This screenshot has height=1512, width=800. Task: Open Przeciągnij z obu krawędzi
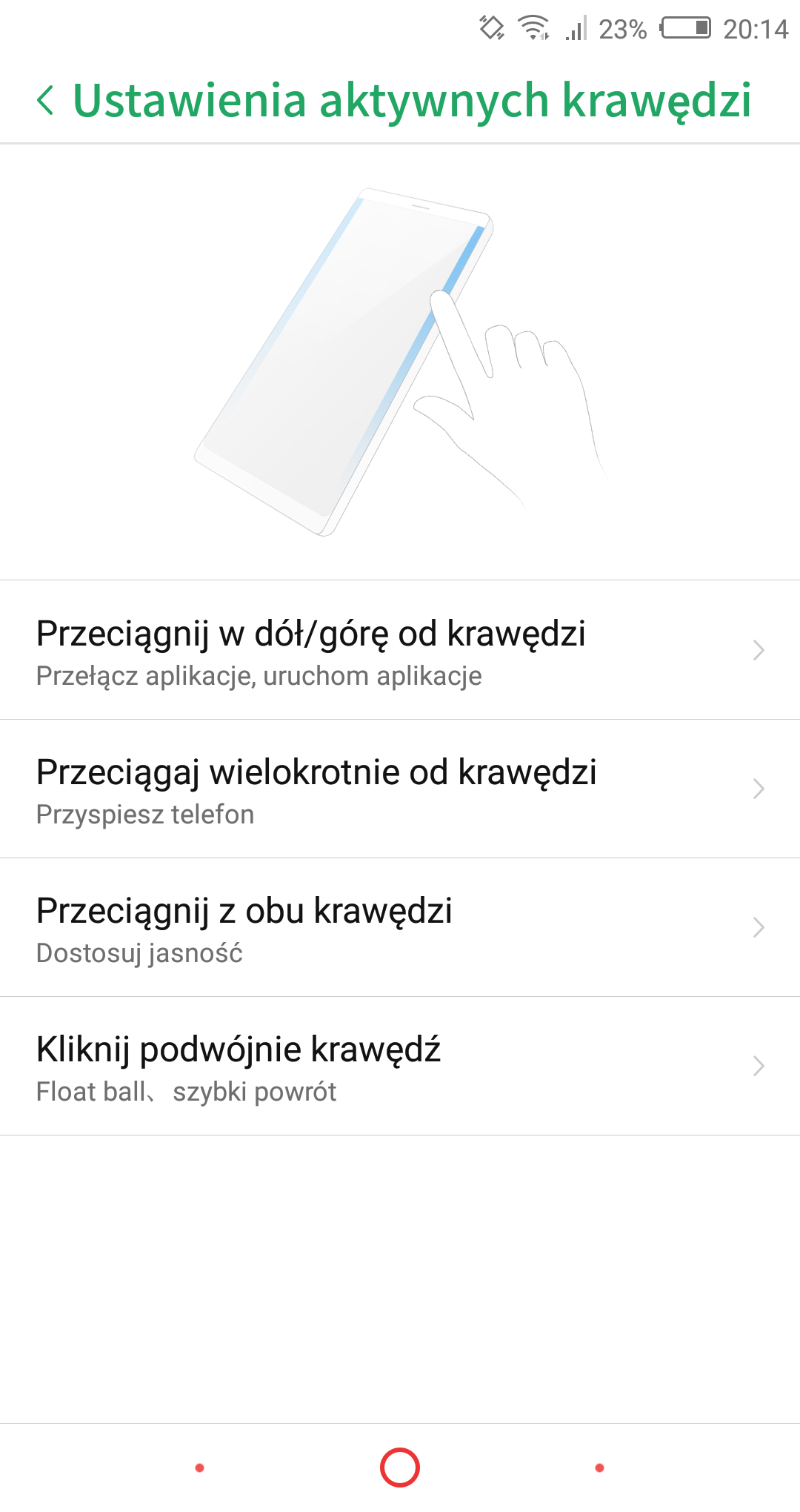coord(400,927)
